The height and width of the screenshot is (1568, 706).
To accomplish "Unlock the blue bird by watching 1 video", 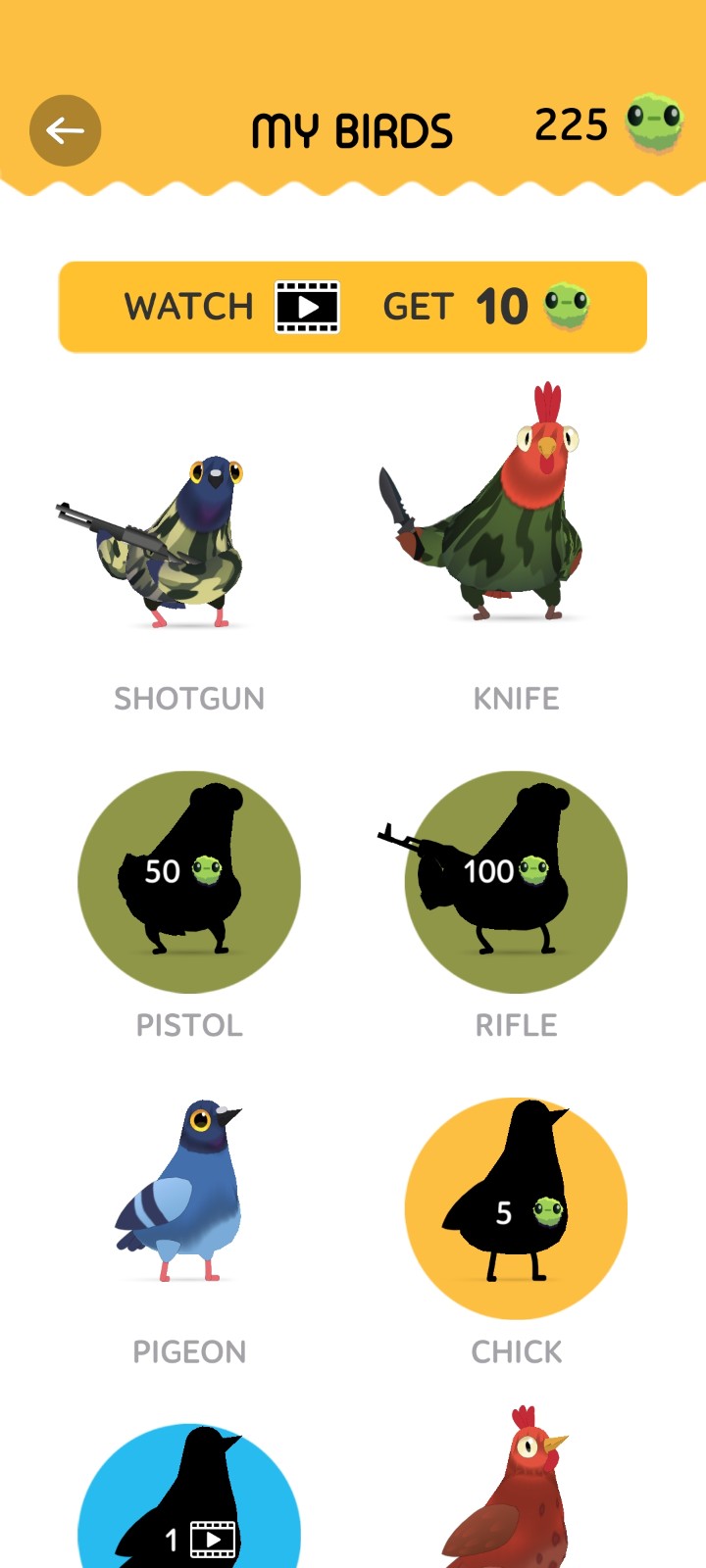I will (189, 1509).
